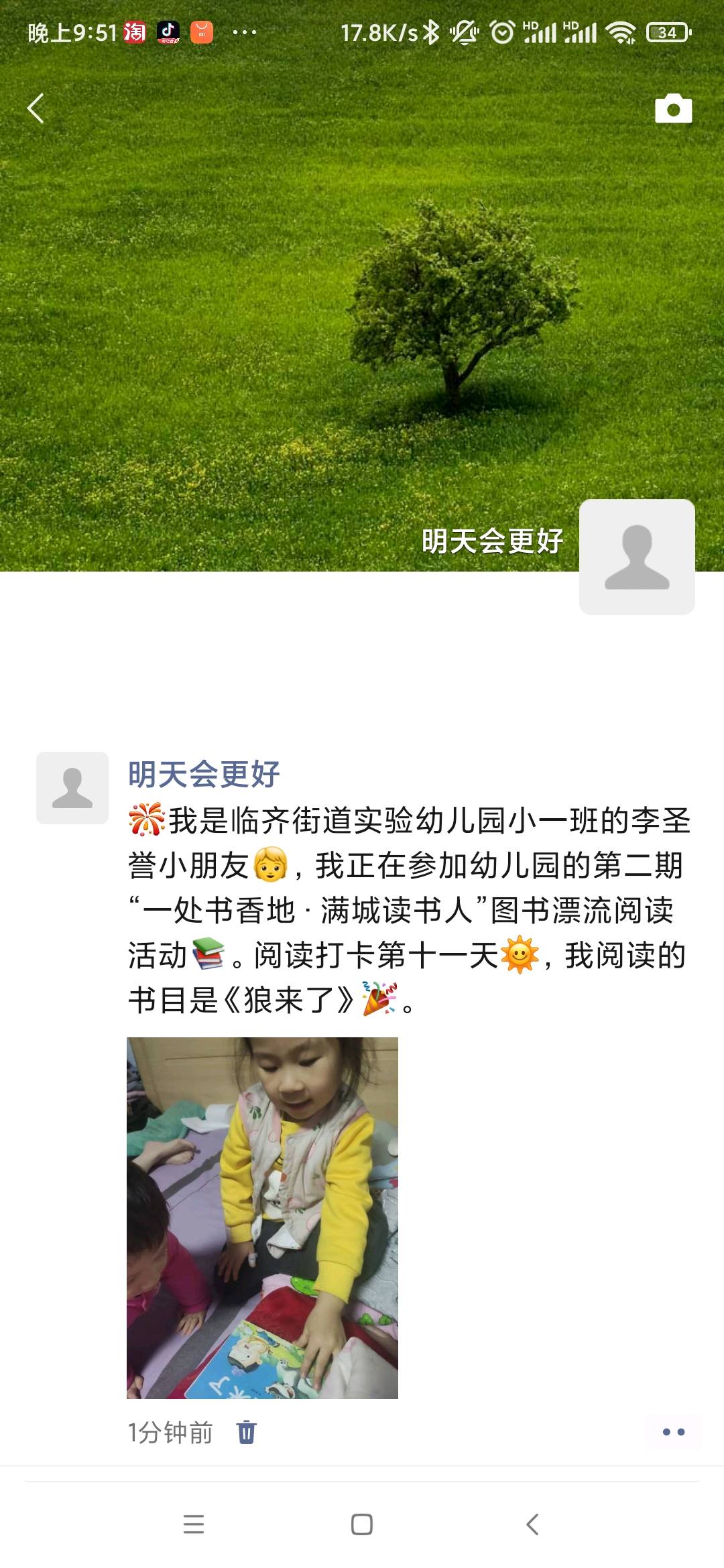The height and width of the screenshot is (1568, 724).
Task: Delete this post with the trash icon
Action: click(246, 1432)
